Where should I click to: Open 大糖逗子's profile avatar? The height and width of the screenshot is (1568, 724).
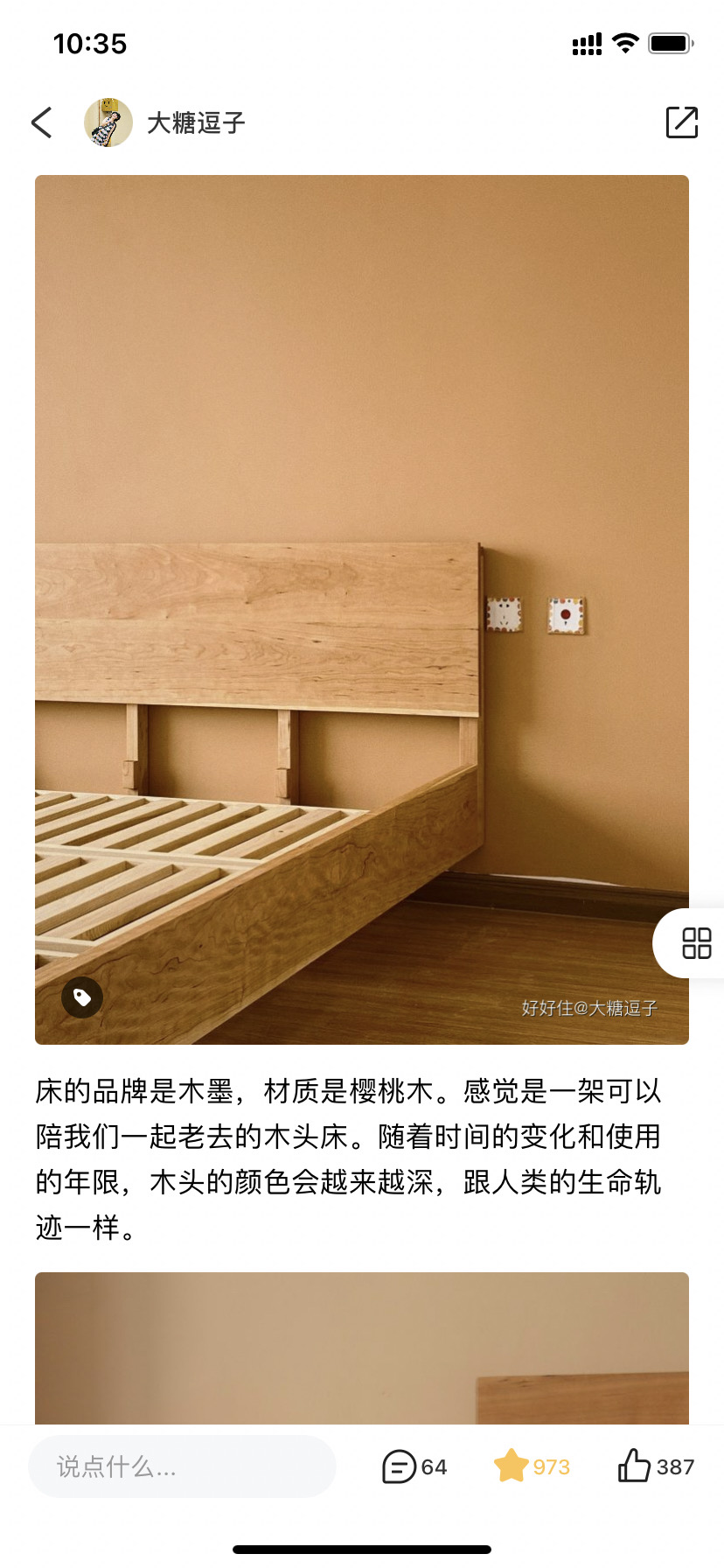[x=108, y=122]
